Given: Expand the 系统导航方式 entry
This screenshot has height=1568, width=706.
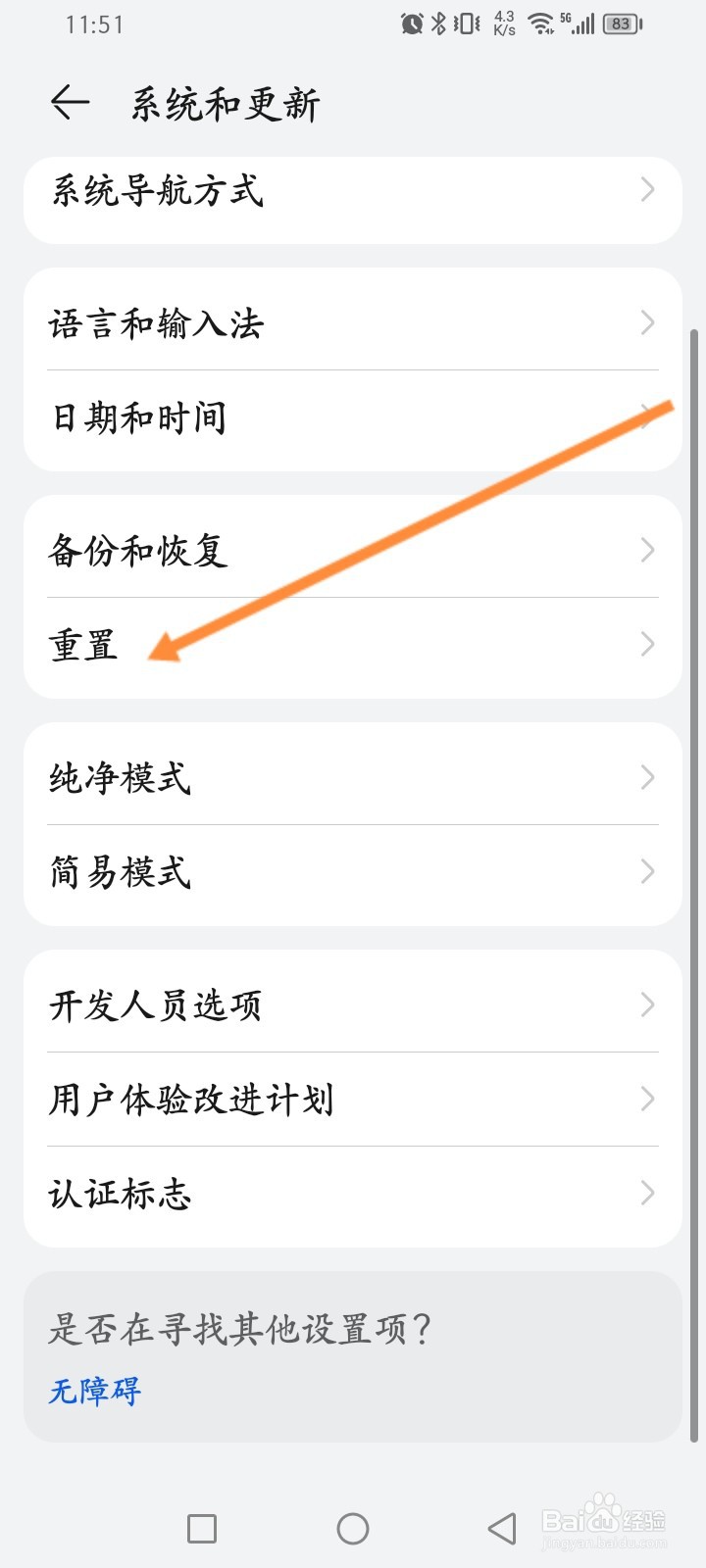Looking at the screenshot, I should 353,193.
